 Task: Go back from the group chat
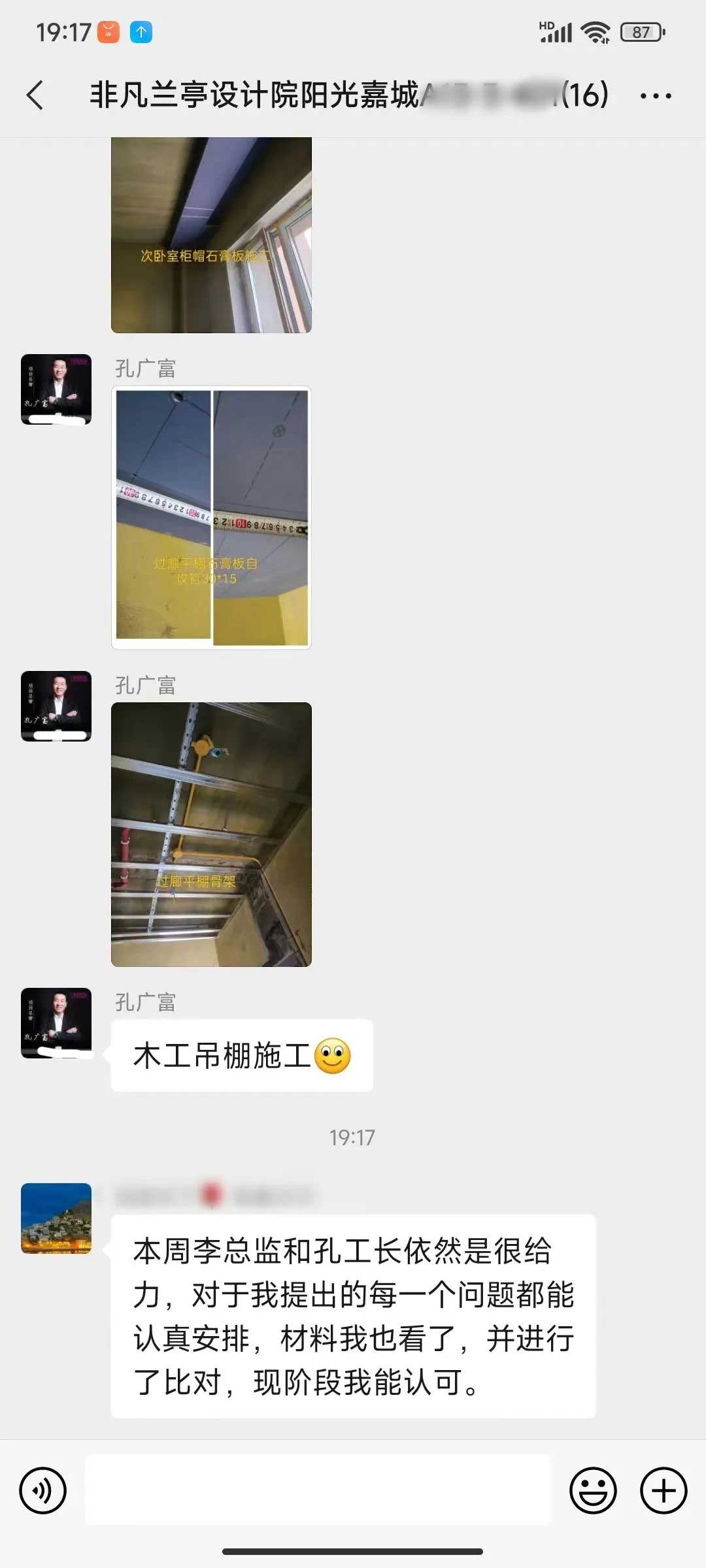point(35,95)
